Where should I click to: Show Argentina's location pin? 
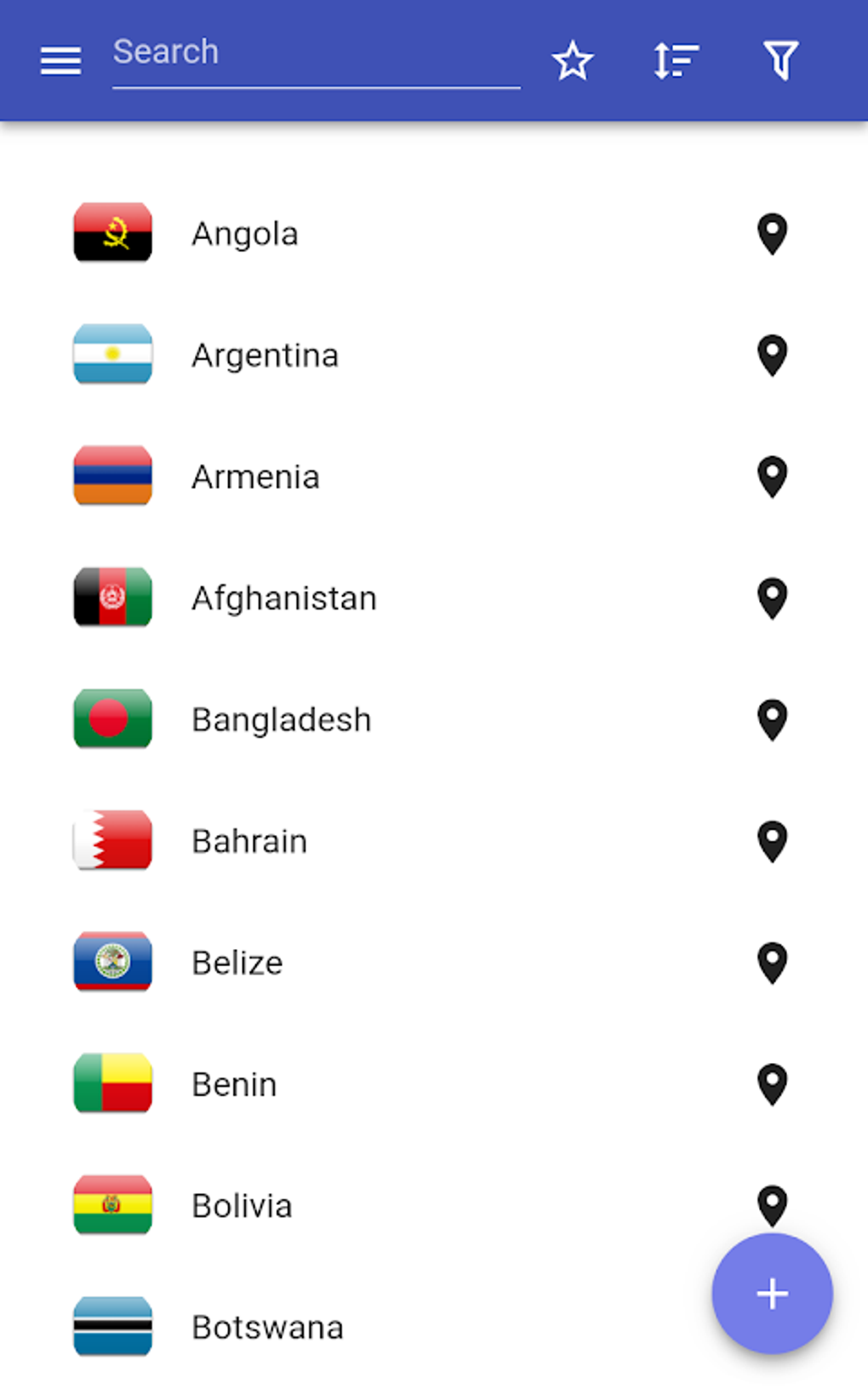[772, 356]
